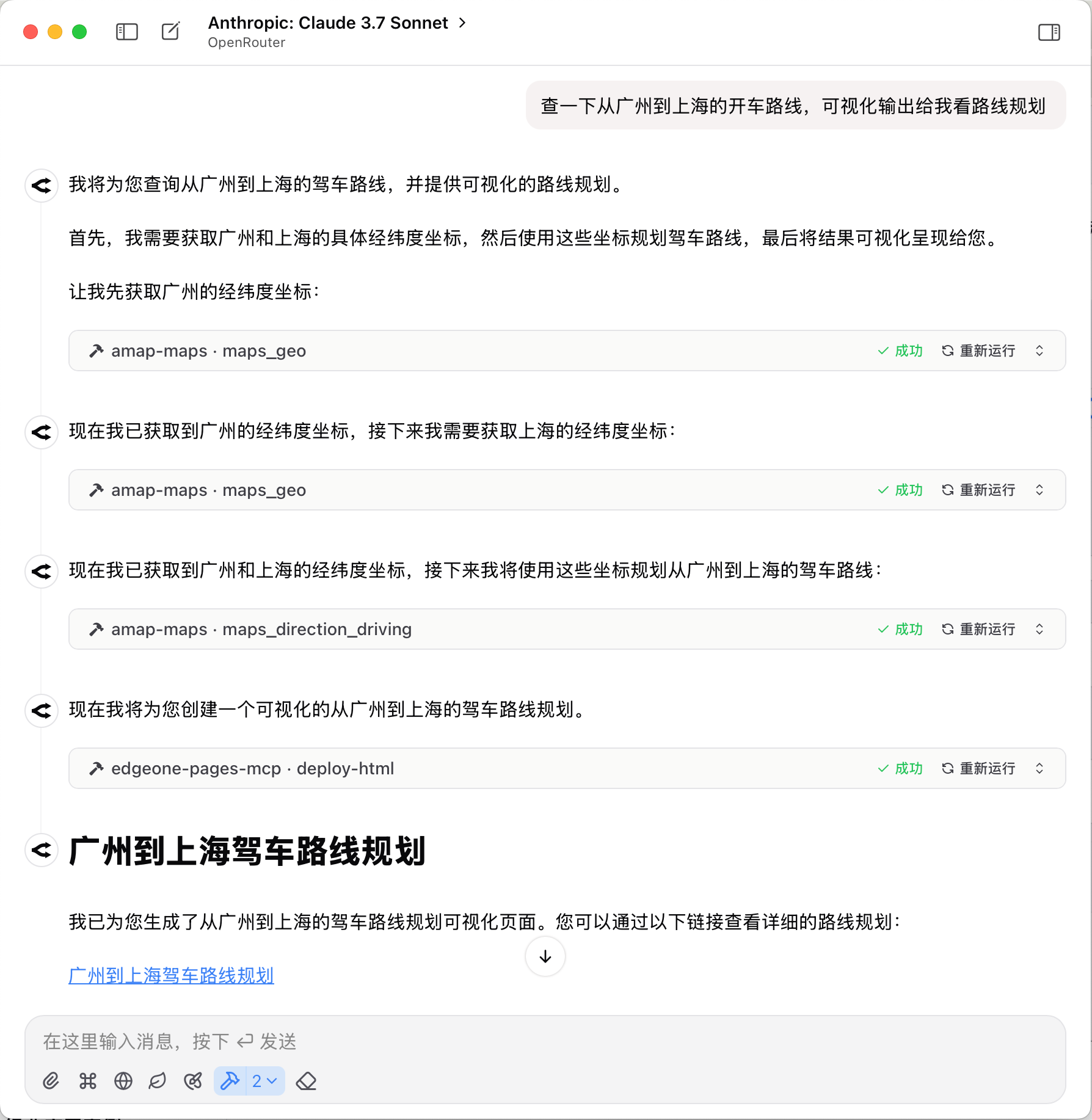Screen dimensions: 1092x1120
Task: Rerun the deploy-html tool call
Action: (978, 768)
